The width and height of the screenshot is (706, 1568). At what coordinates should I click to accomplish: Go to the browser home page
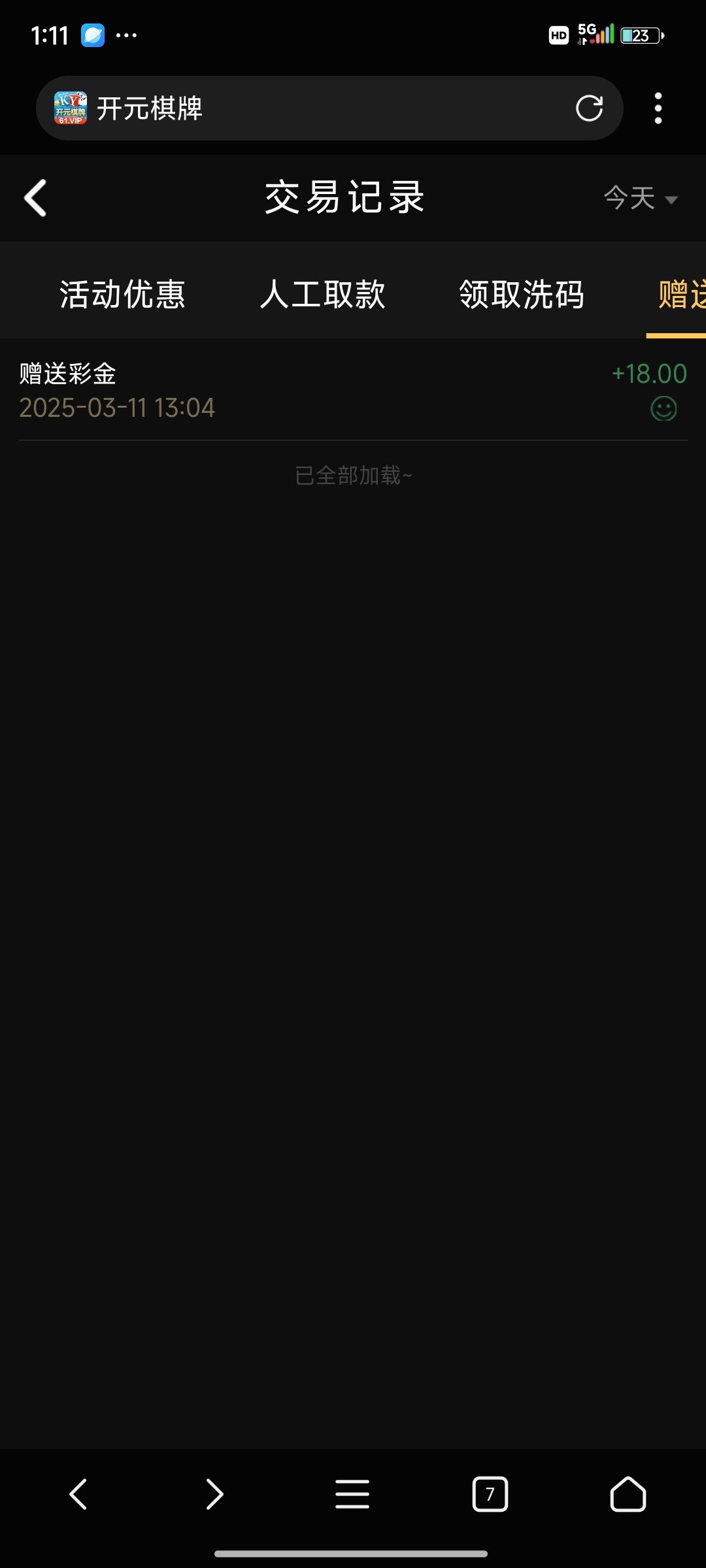point(628,1494)
